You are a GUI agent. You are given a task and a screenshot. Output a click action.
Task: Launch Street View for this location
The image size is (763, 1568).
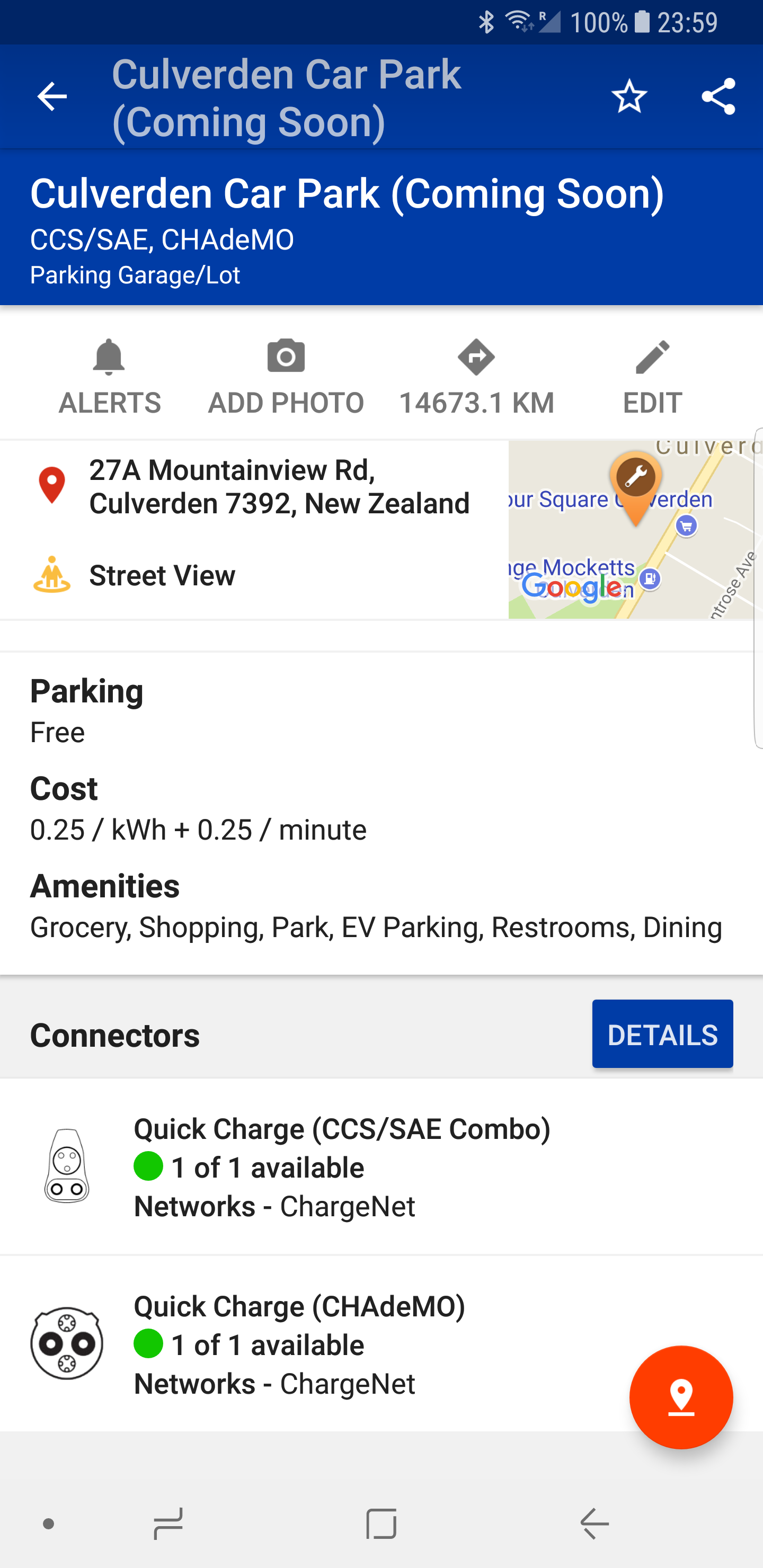(254, 576)
